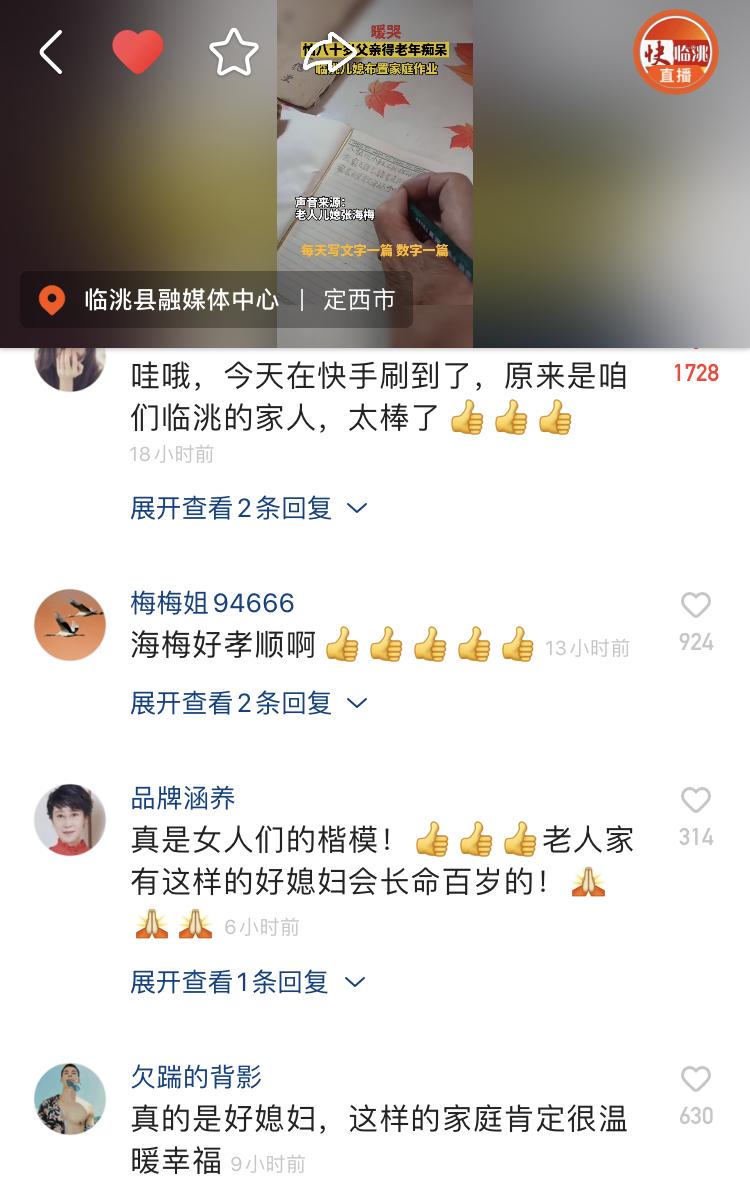This screenshot has width=750, height=1185.
Task: Favorite this video with the star icon
Action: [234, 52]
